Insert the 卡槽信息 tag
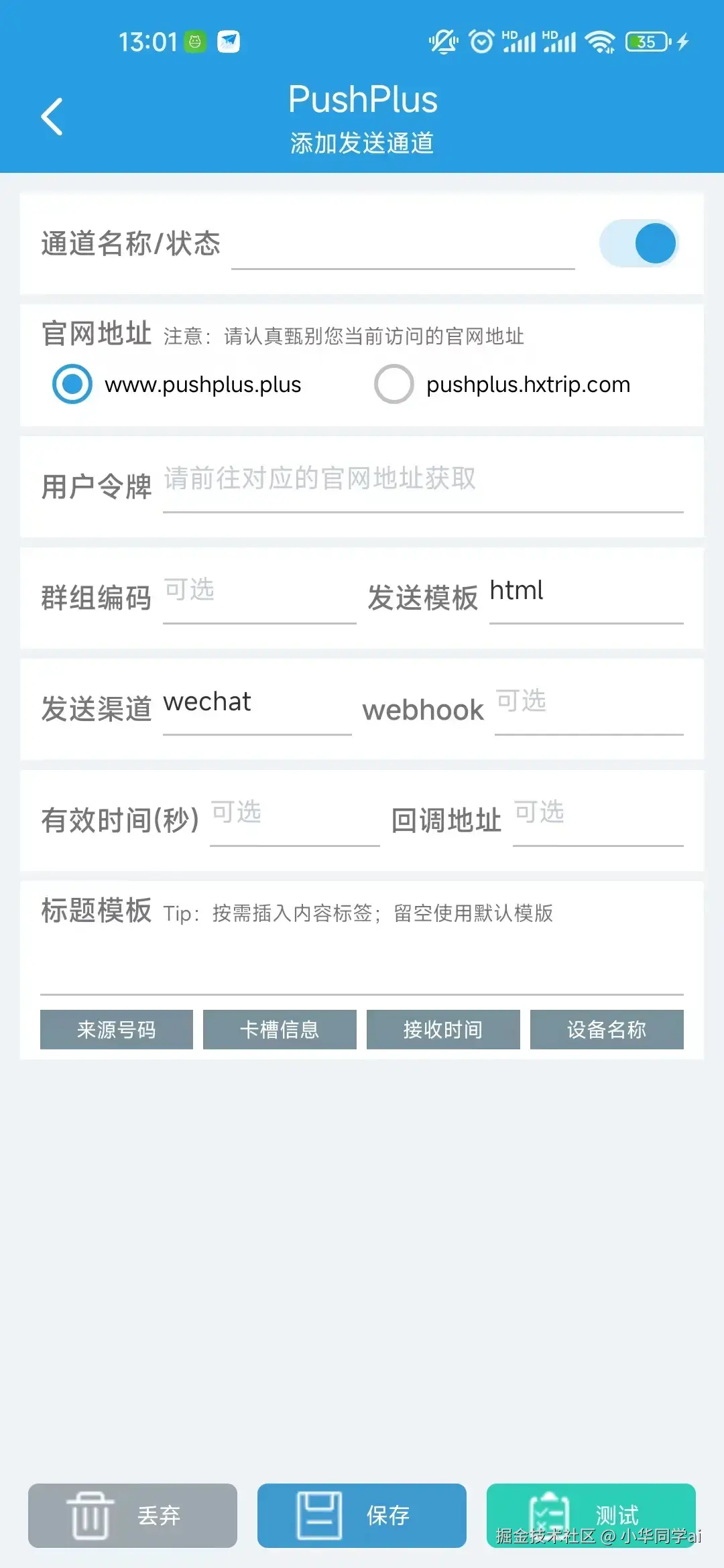 (x=280, y=1029)
